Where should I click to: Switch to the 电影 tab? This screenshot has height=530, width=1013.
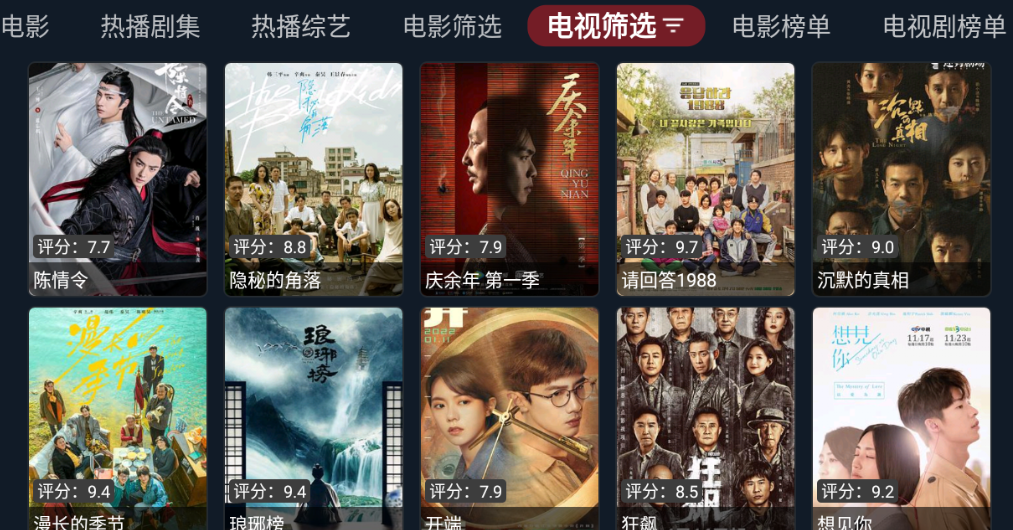25,27
